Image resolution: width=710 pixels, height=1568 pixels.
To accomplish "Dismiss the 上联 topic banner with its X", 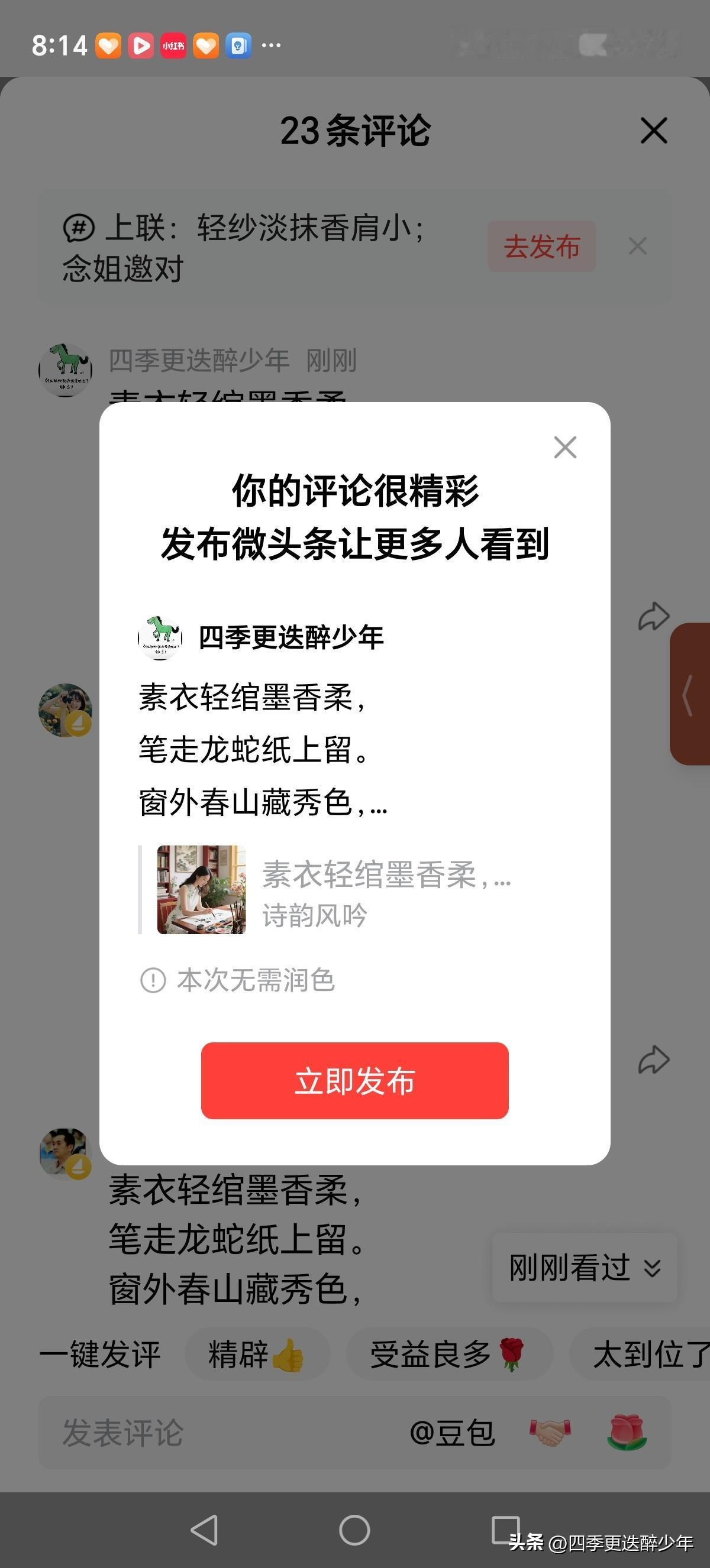I will [x=637, y=247].
